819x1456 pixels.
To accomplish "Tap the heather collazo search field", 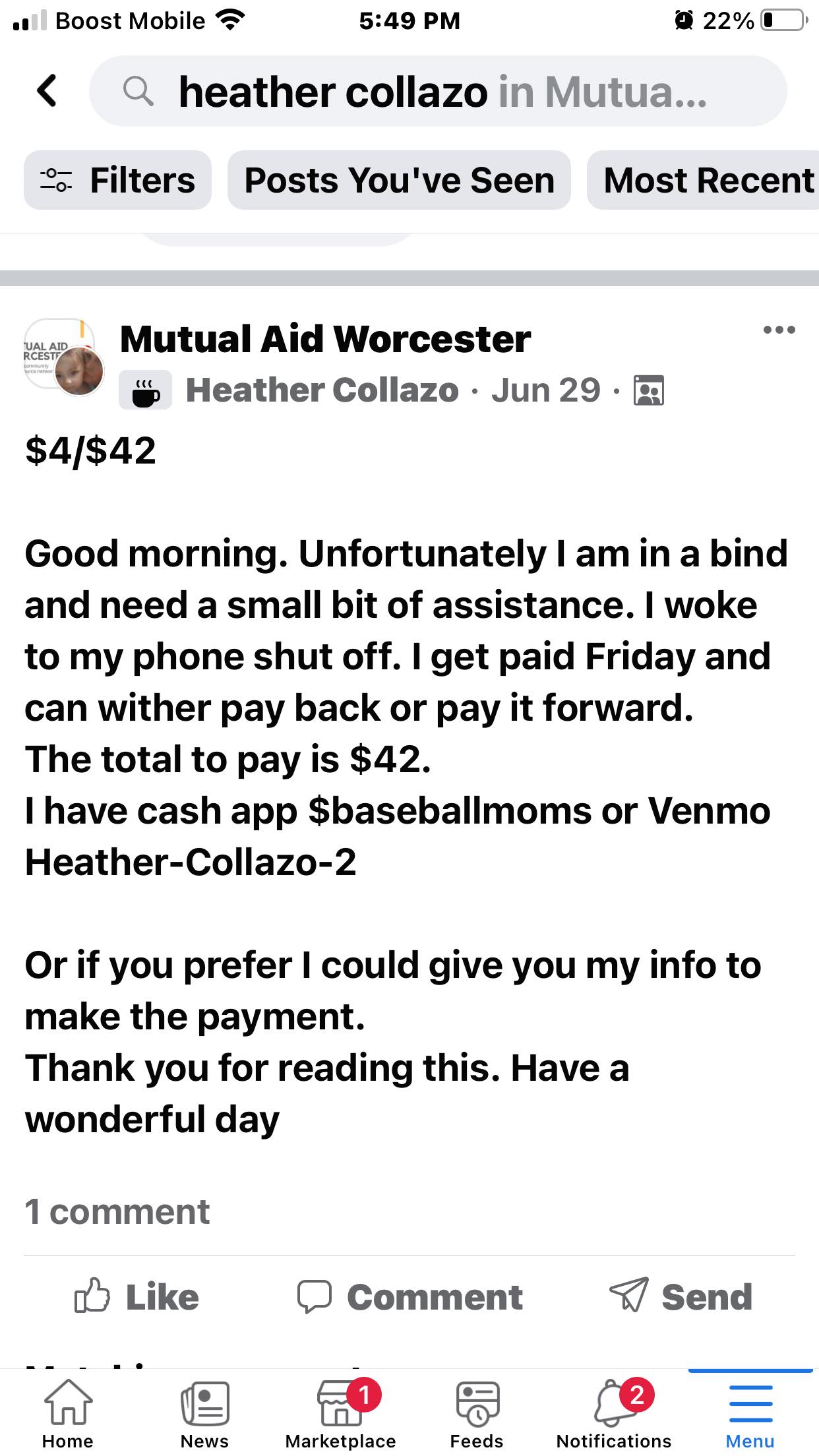I will click(x=438, y=91).
